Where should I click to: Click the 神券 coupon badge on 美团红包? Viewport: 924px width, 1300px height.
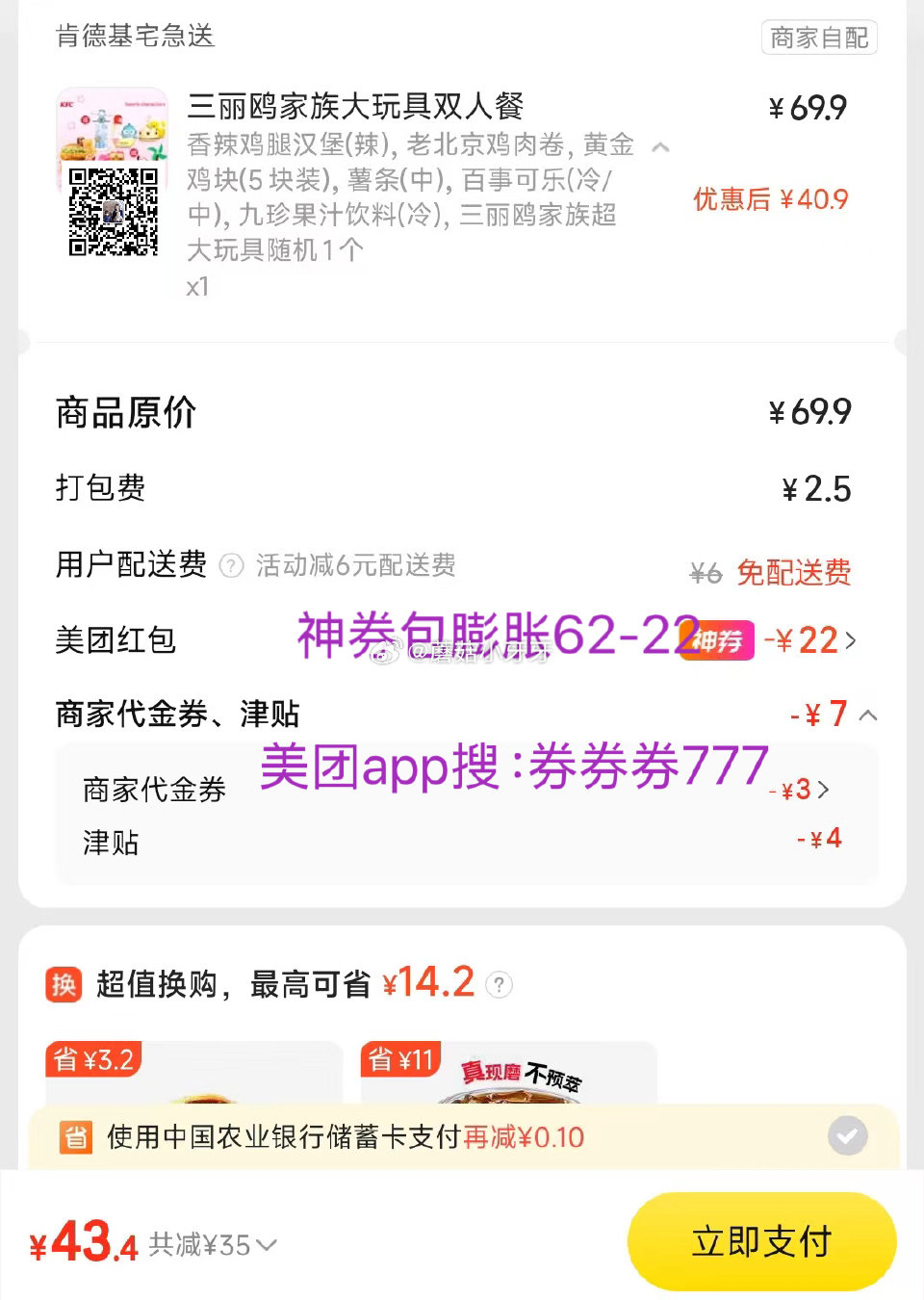(x=715, y=639)
